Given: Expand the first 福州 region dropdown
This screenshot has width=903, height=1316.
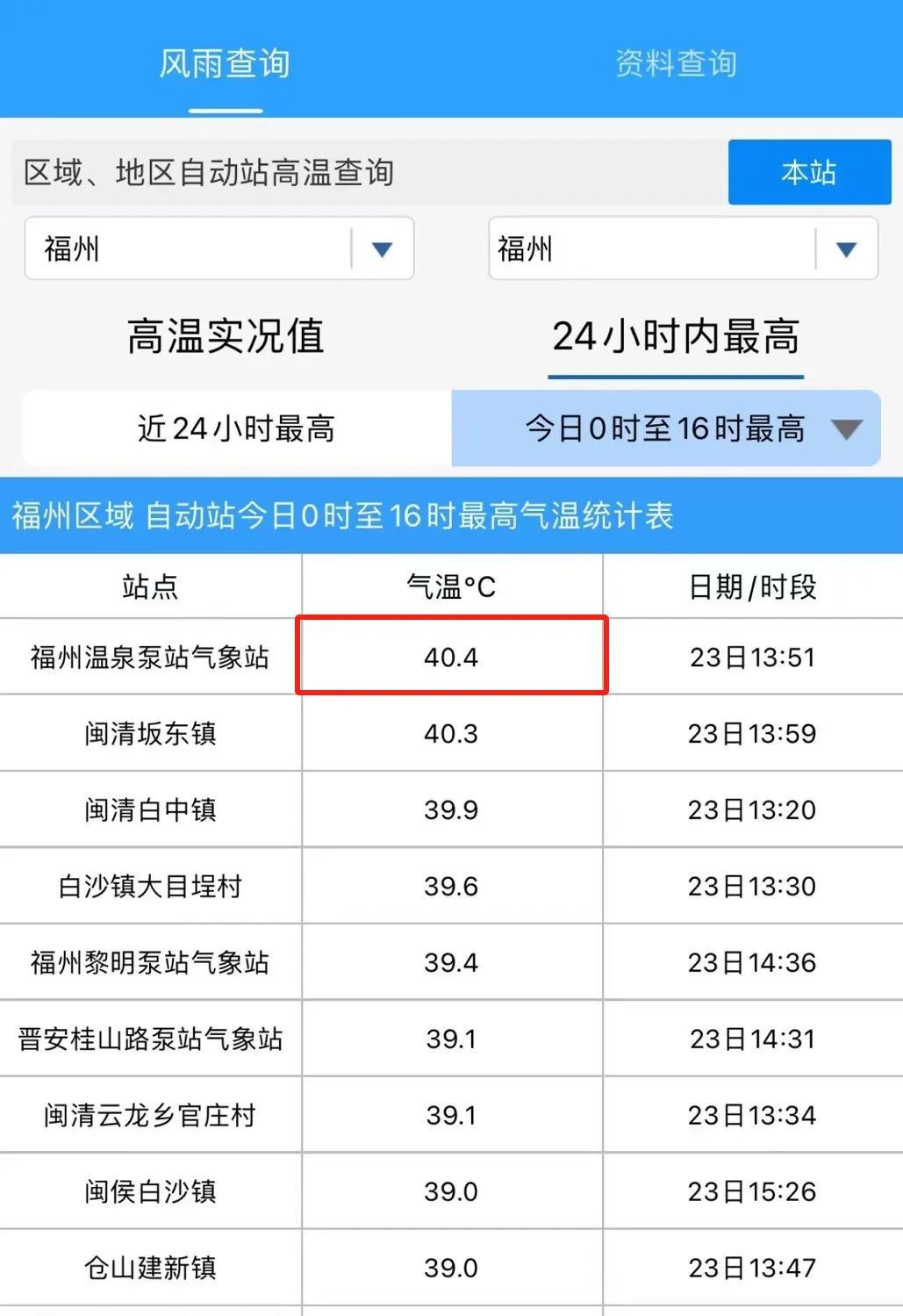Looking at the screenshot, I should [381, 249].
